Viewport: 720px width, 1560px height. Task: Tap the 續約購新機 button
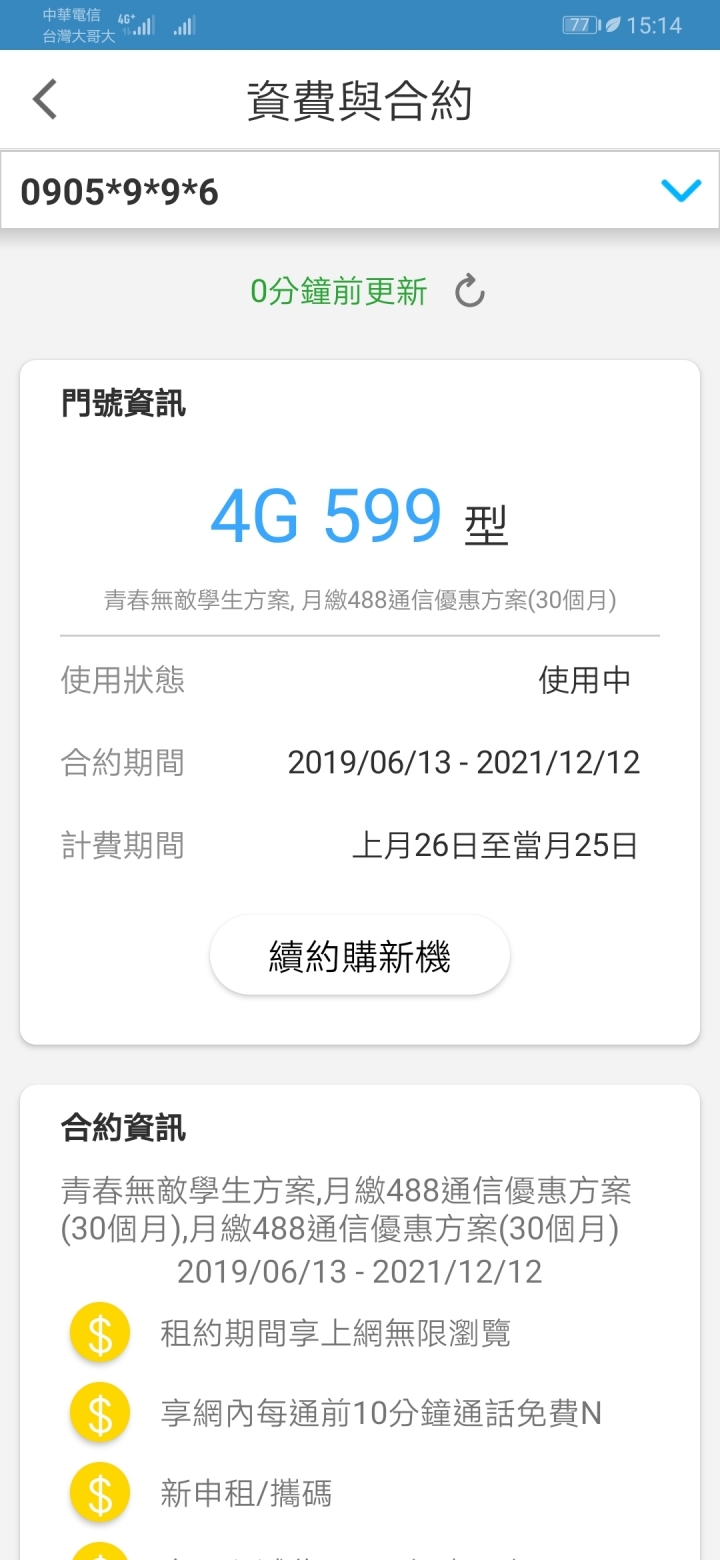tap(360, 956)
